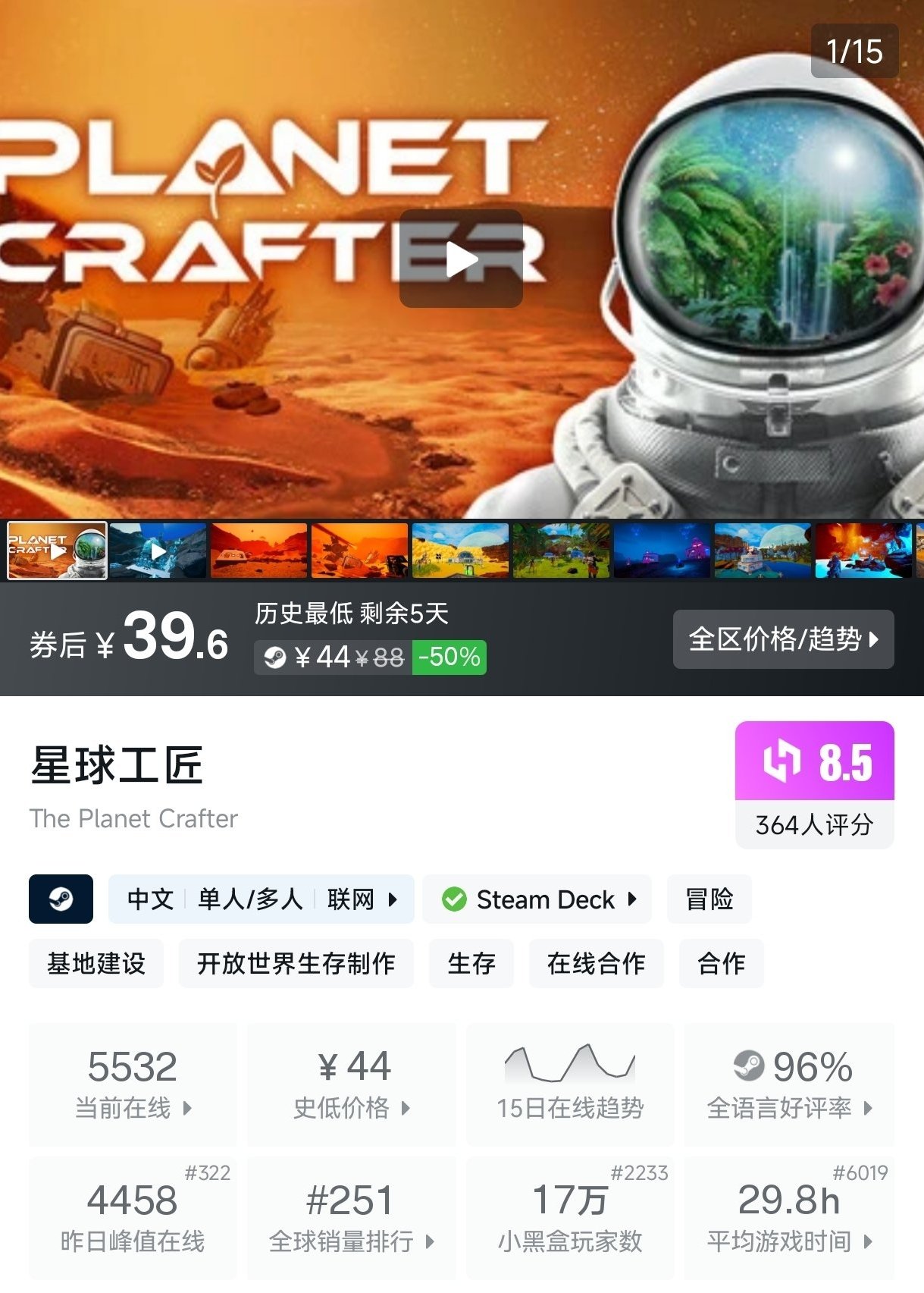924x1293 pixels.
Task: Open the Steam ¥44 discount price badge
Action: point(370,657)
